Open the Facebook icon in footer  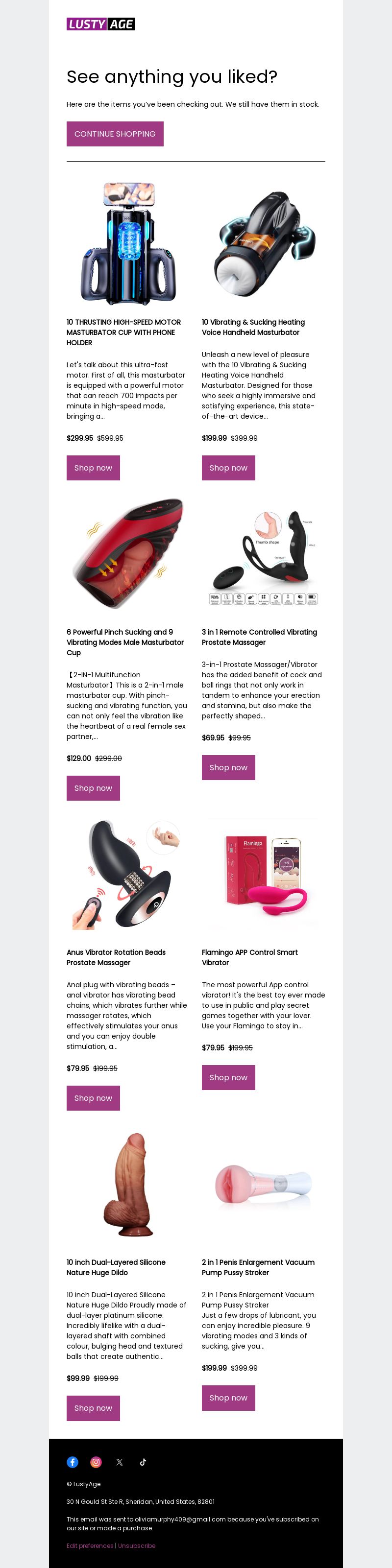[73, 1461]
